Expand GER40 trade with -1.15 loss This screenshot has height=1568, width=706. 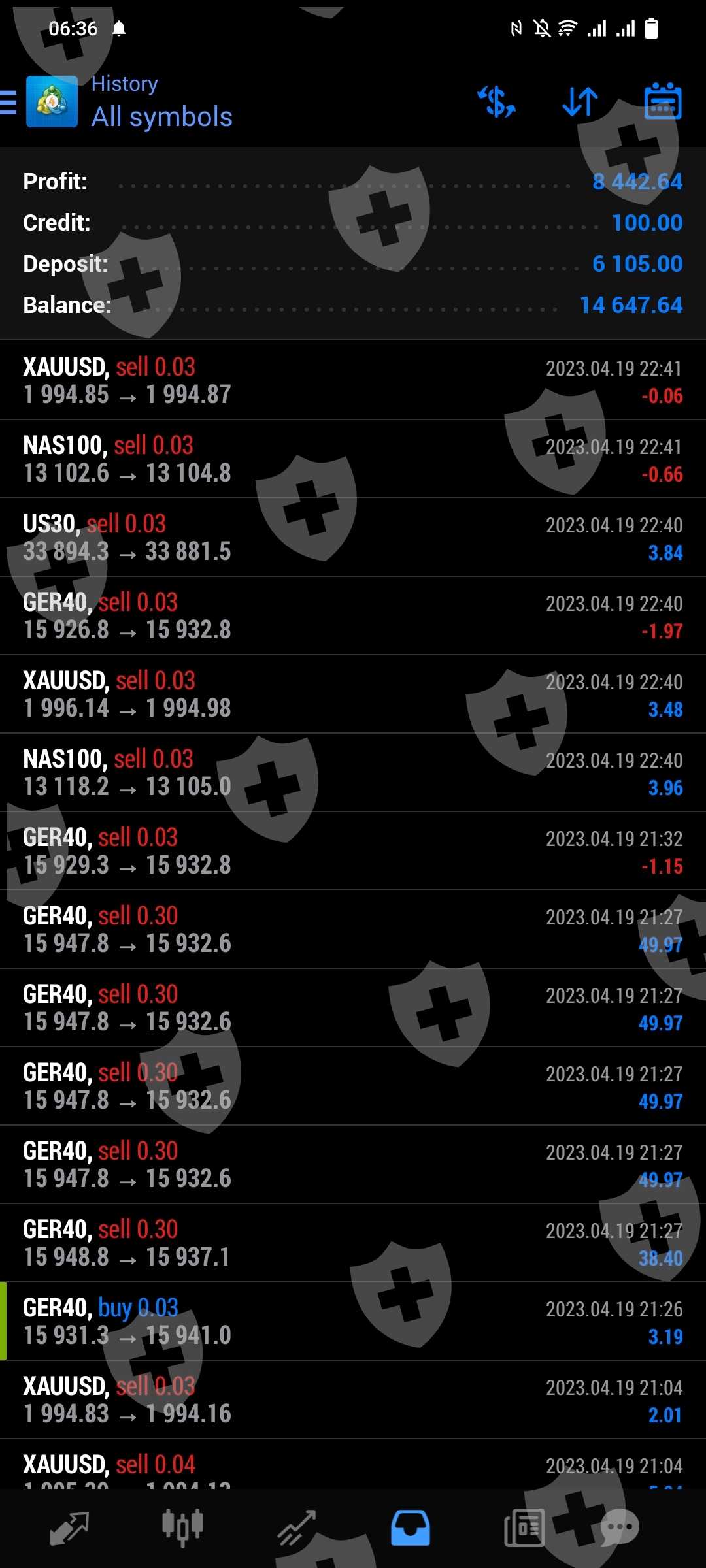353,851
